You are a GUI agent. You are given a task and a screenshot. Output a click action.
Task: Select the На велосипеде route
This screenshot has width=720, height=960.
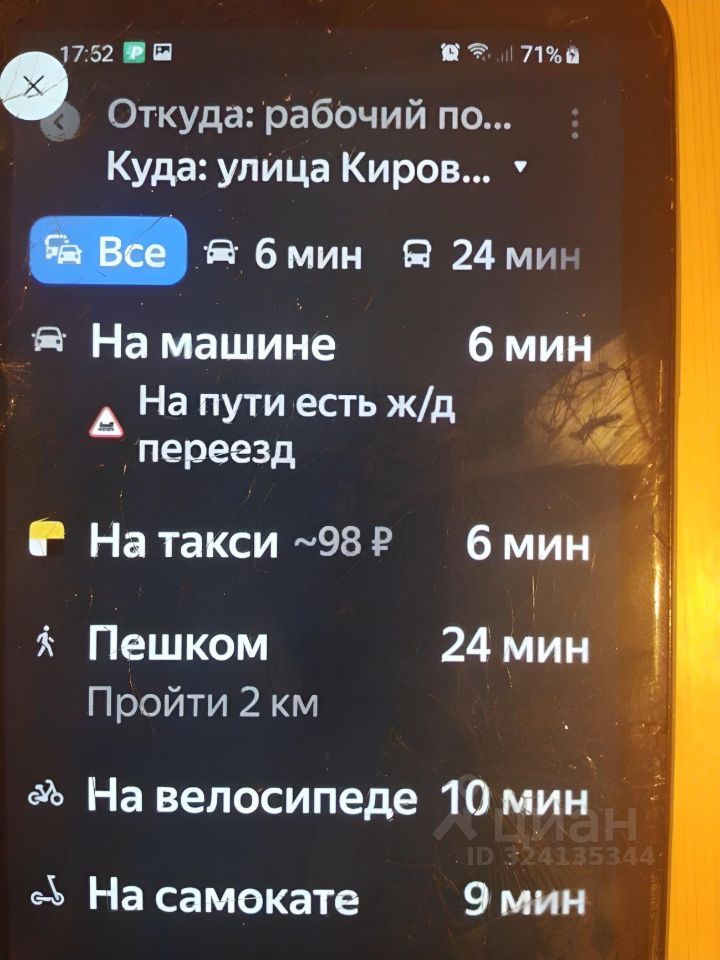point(310,798)
